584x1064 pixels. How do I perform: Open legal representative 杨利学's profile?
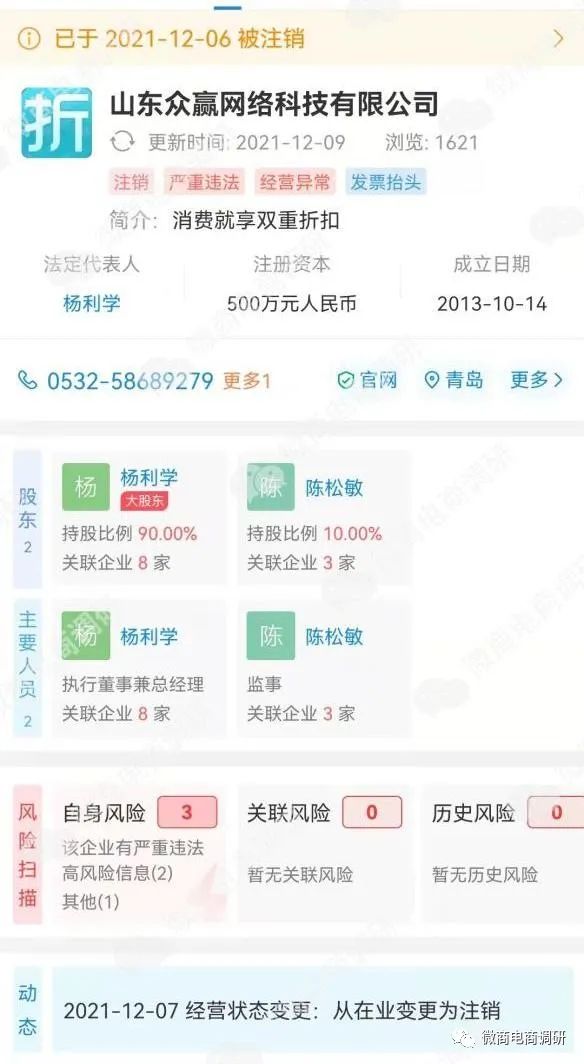pos(92,303)
